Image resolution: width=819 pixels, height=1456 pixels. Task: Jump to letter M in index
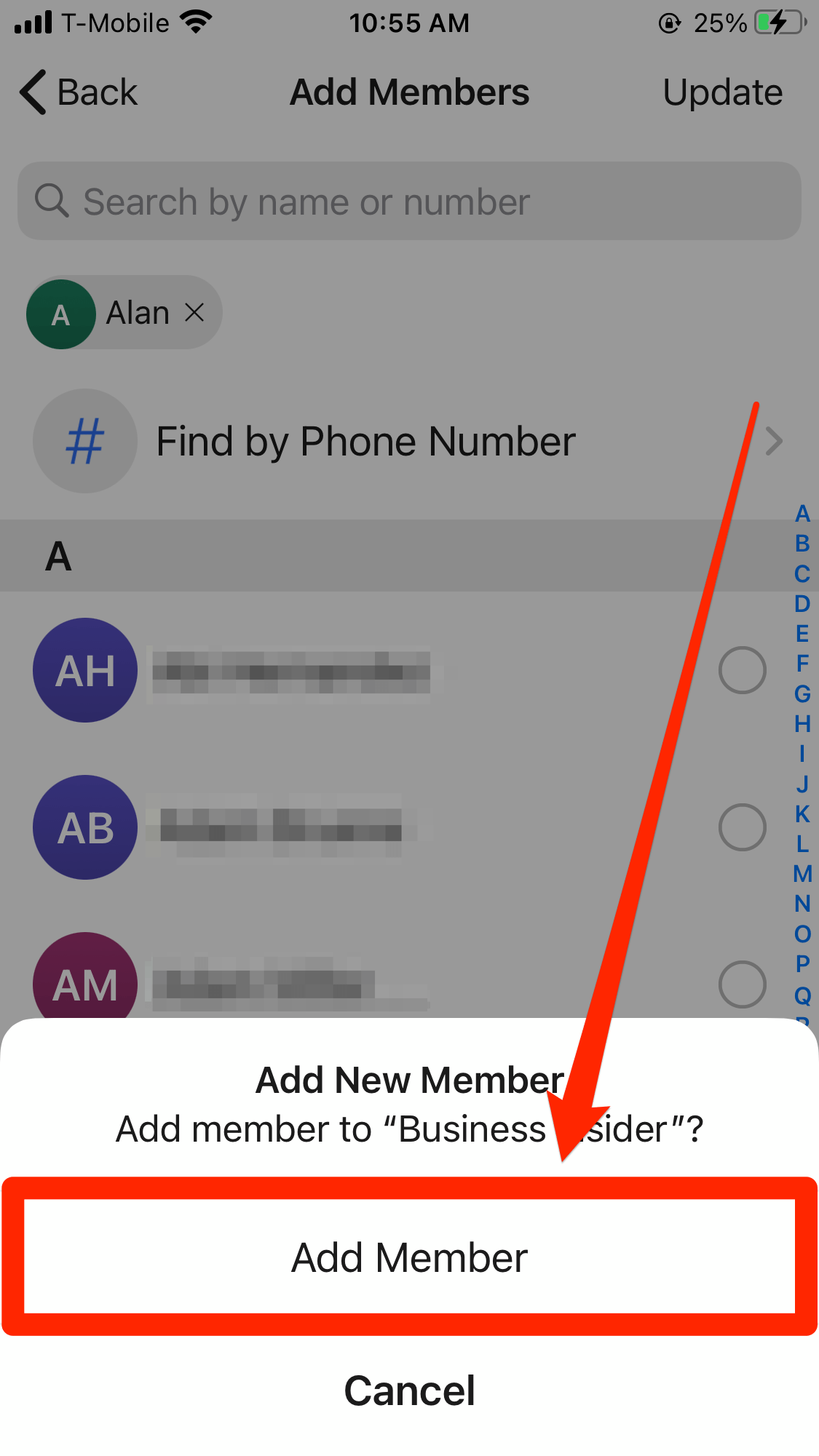tap(802, 873)
